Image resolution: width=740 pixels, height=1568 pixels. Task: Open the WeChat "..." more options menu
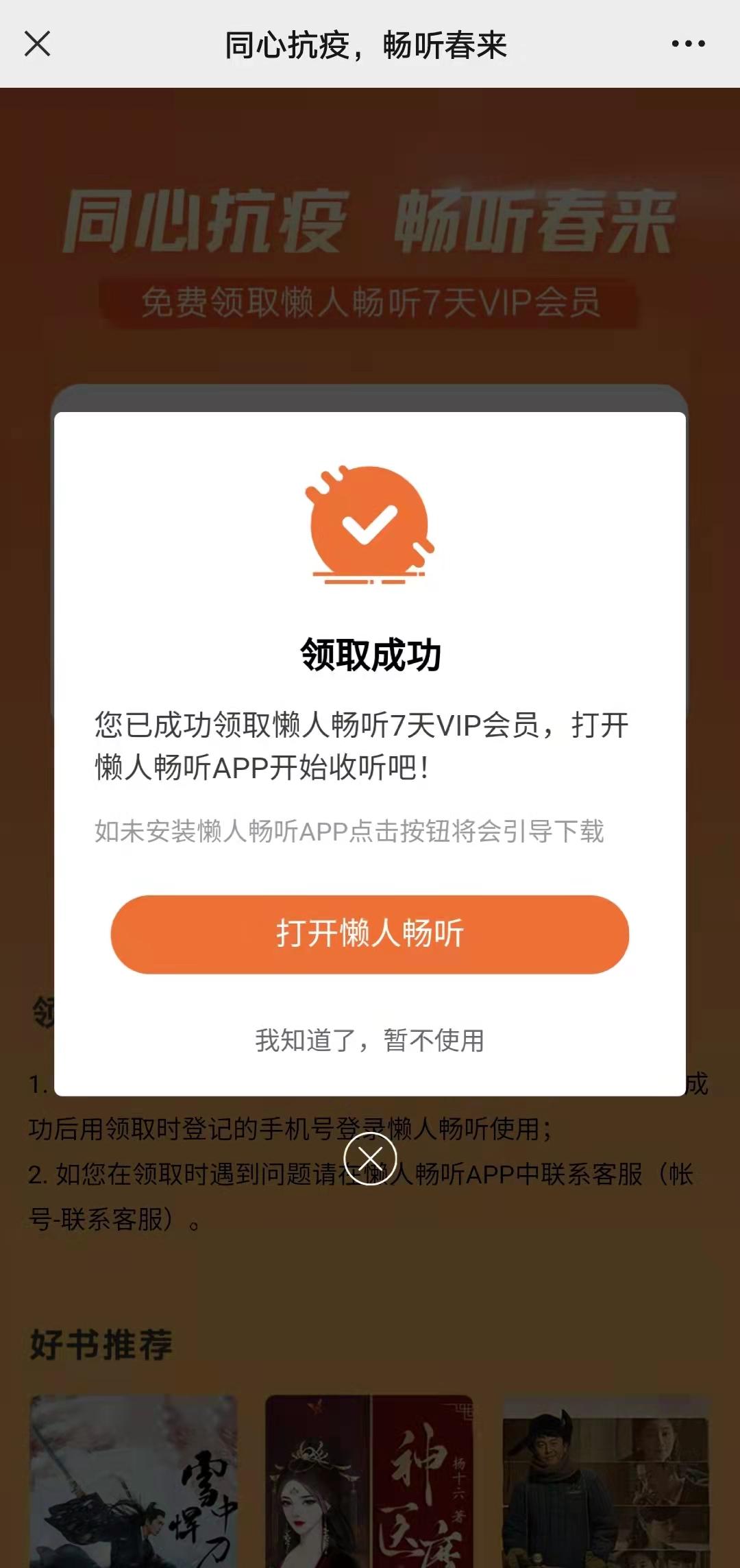(688, 45)
